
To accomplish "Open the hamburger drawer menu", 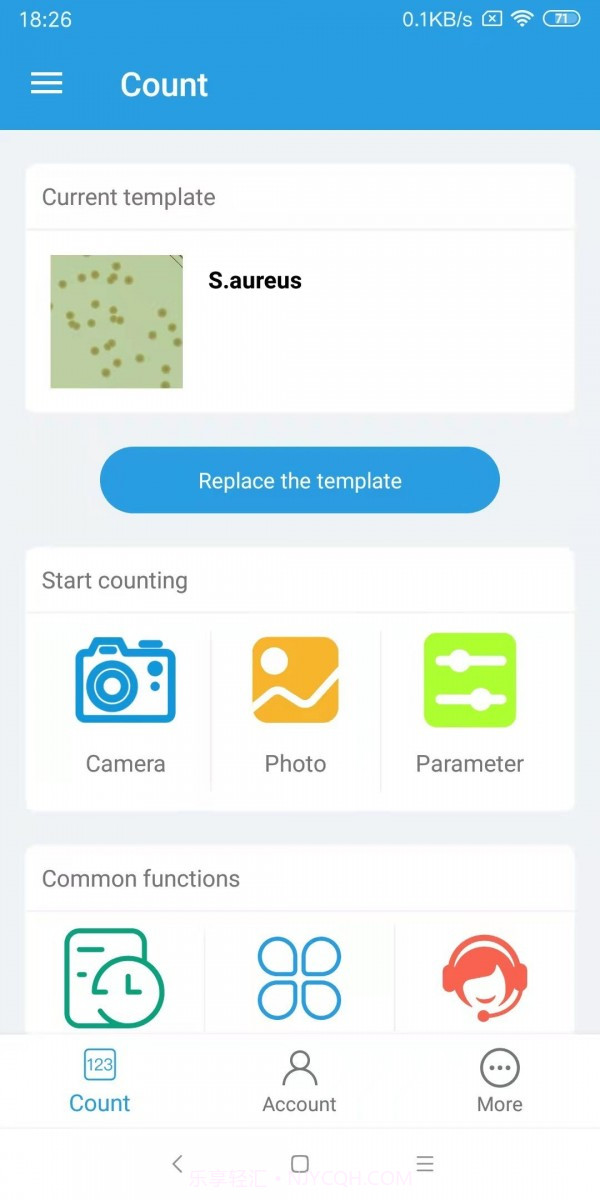I will pyautogui.click(x=47, y=84).
